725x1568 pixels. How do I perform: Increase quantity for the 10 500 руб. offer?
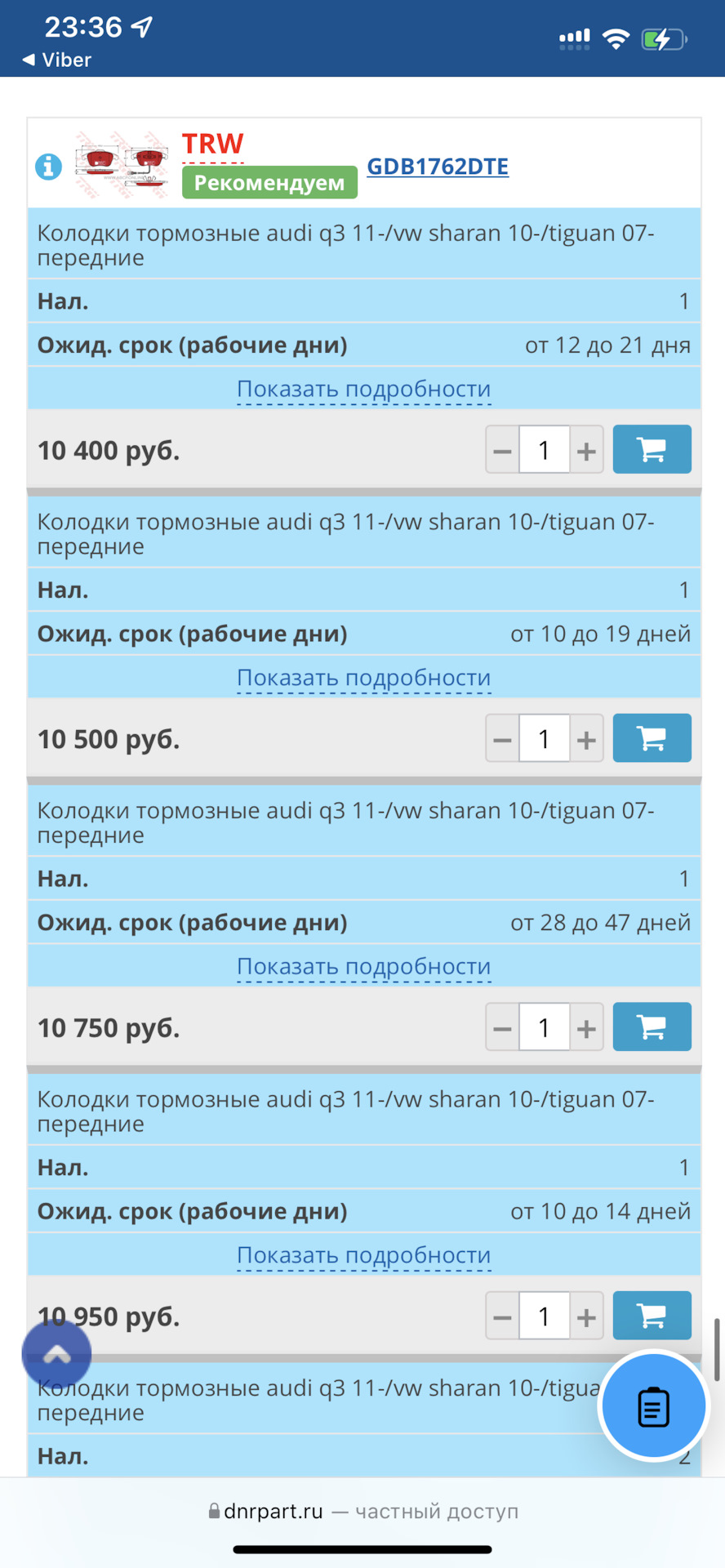click(586, 739)
